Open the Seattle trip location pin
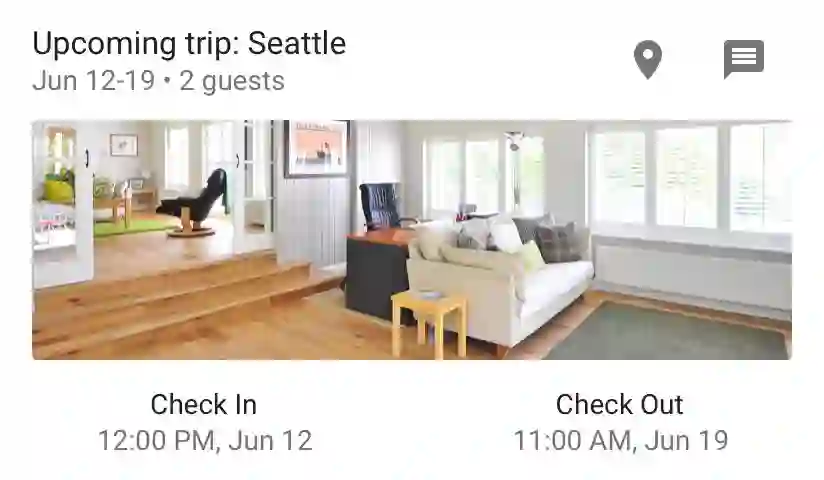 point(648,60)
